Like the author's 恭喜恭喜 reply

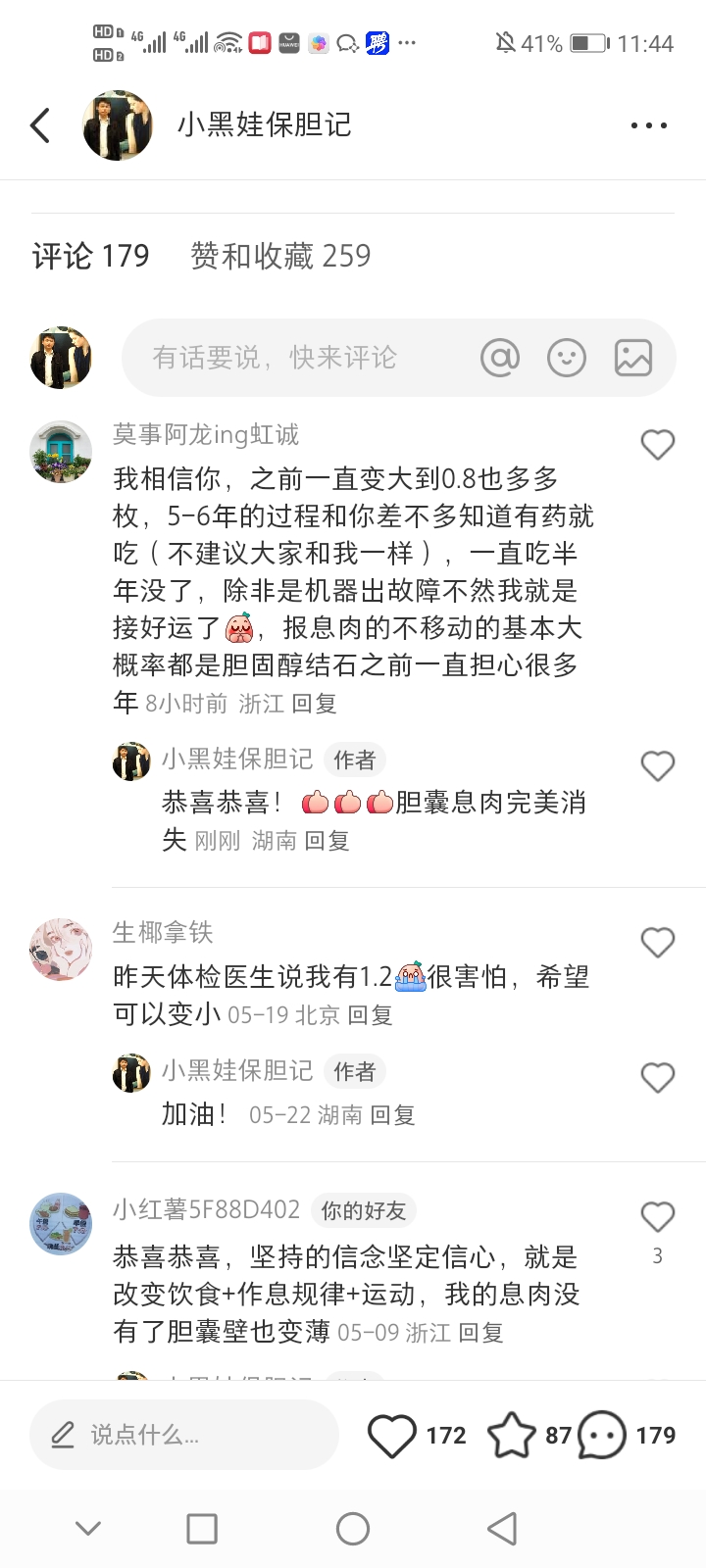(658, 765)
